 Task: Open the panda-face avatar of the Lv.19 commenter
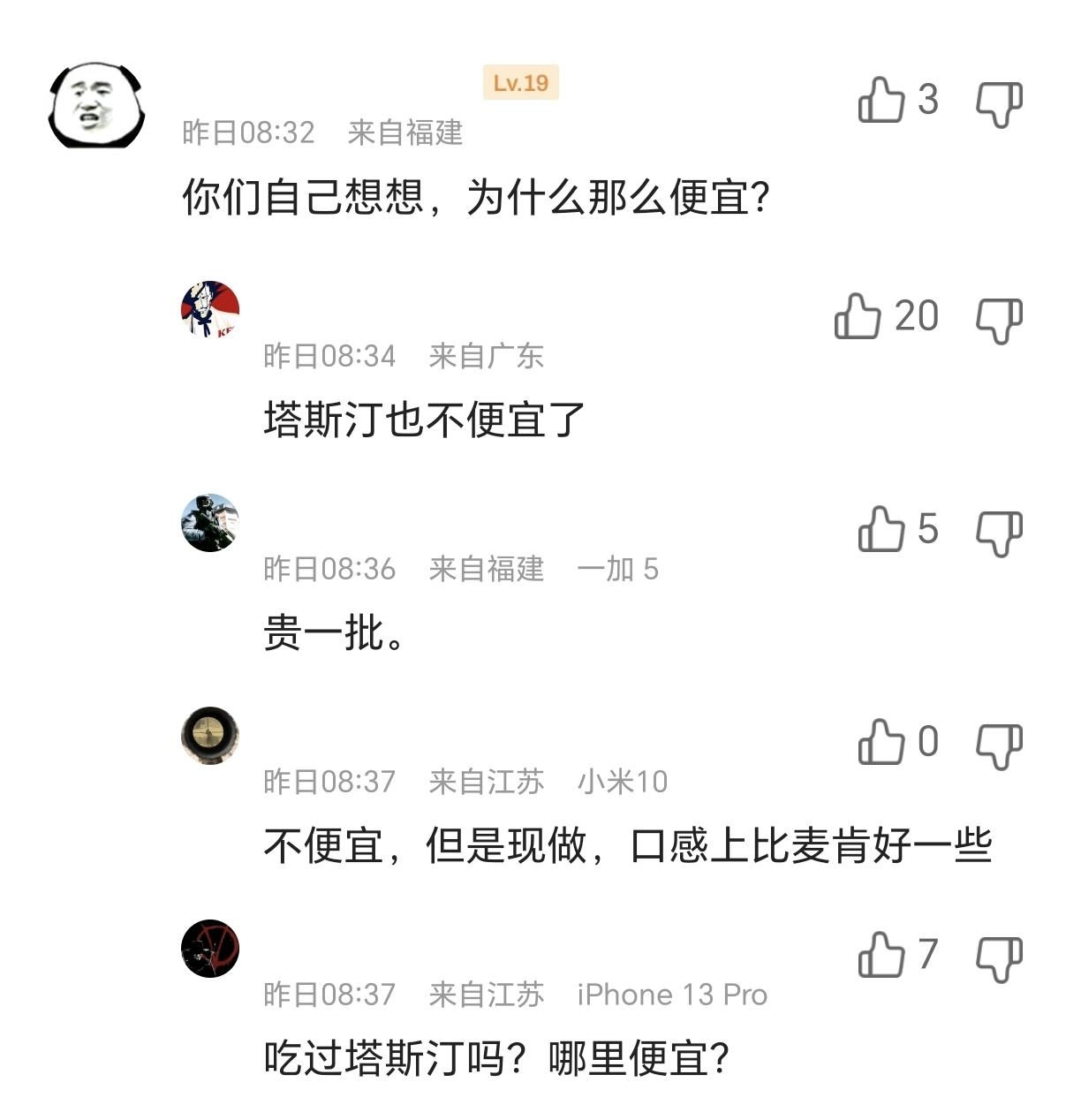[x=96, y=105]
